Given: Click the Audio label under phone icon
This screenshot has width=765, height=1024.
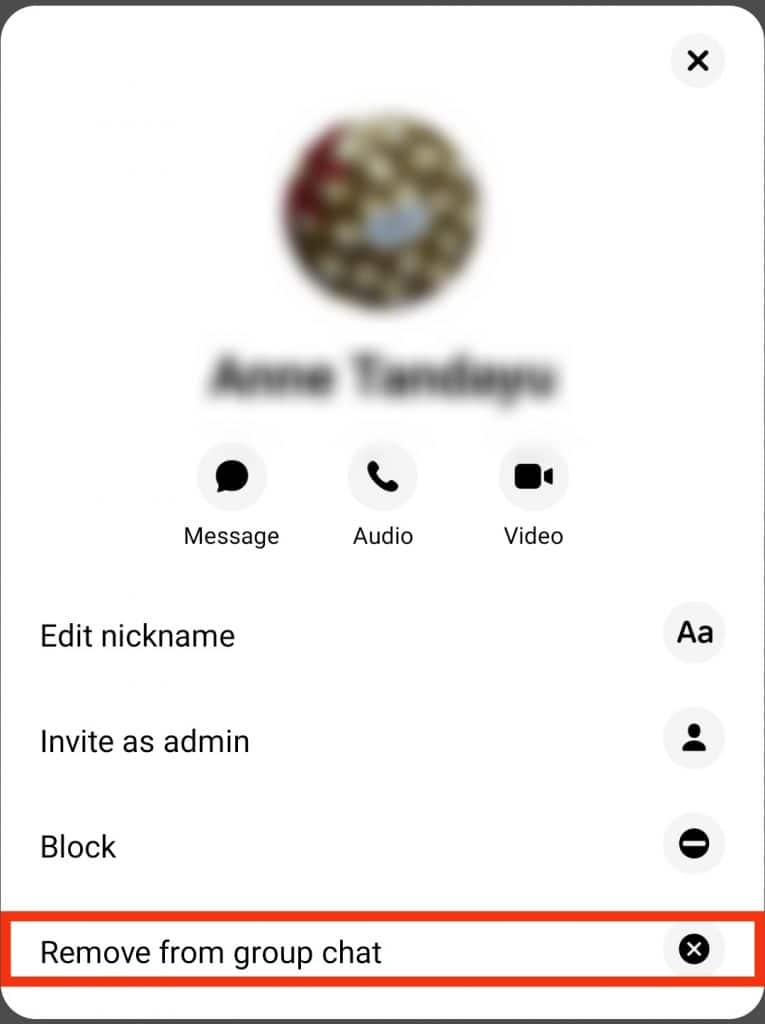Looking at the screenshot, I should pos(383,535).
